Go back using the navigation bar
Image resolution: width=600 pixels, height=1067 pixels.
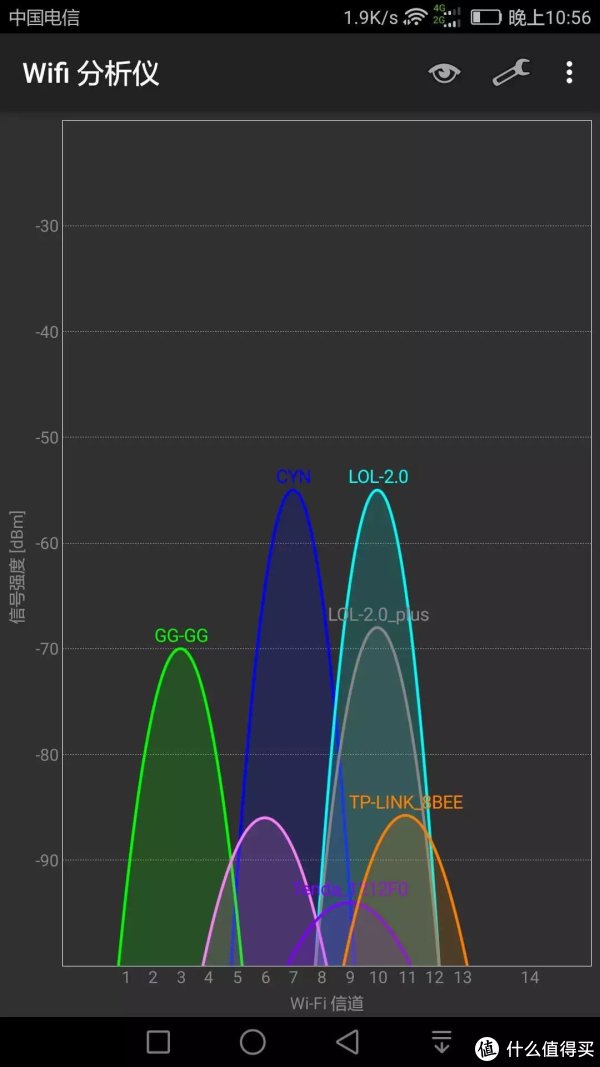pyautogui.click(x=348, y=1041)
